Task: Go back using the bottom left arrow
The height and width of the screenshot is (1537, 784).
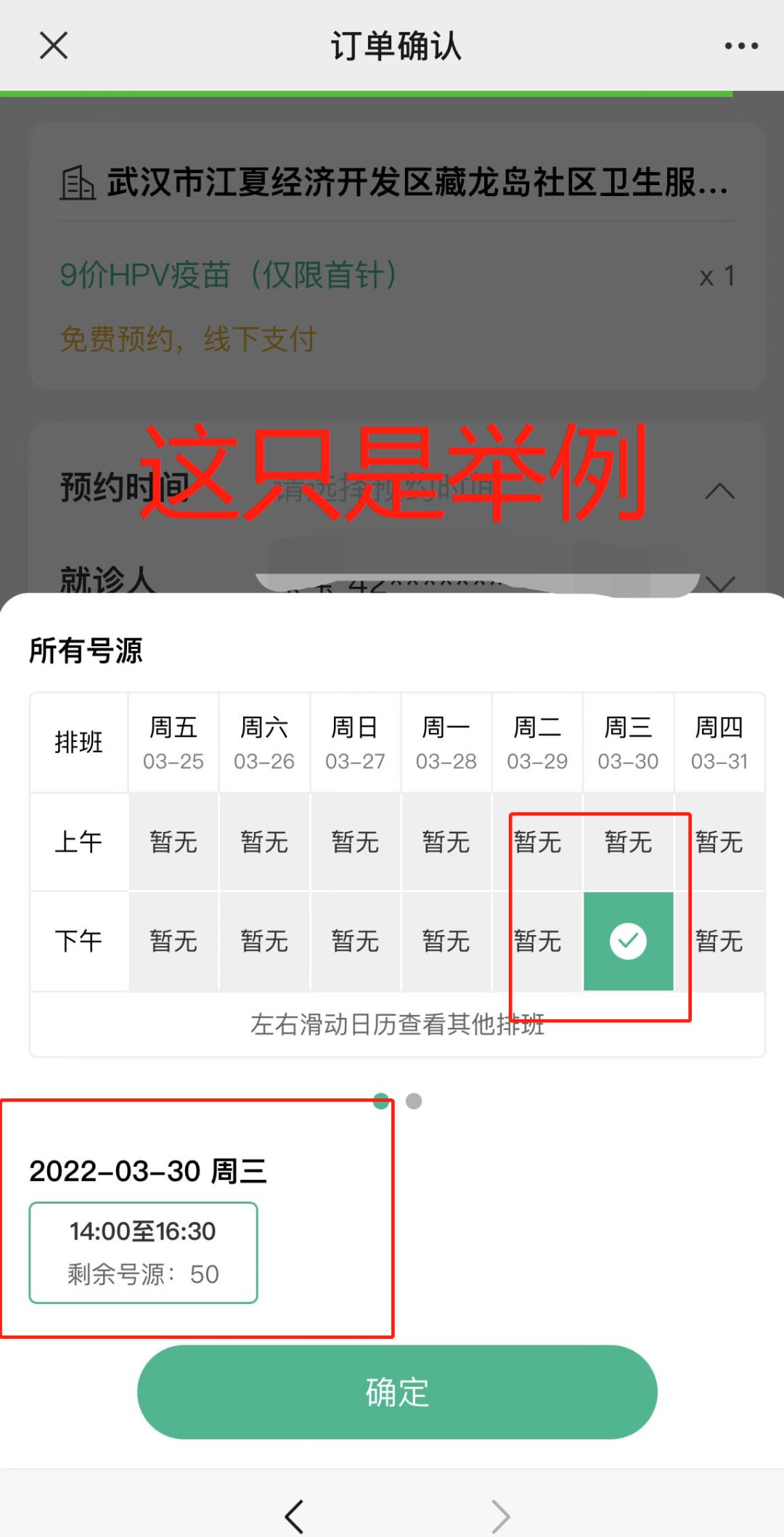Action: [x=294, y=1516]
